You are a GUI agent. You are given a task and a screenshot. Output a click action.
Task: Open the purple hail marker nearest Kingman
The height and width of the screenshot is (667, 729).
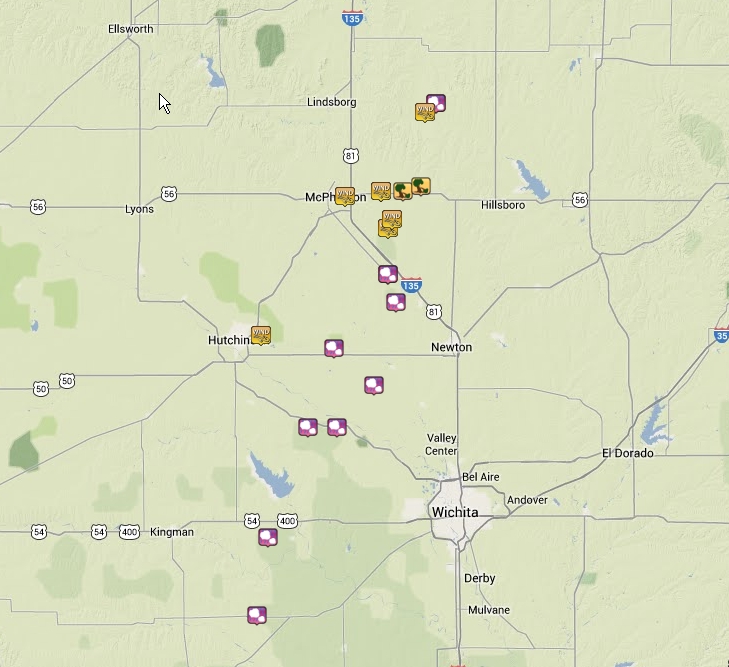(x=268, y=537)
